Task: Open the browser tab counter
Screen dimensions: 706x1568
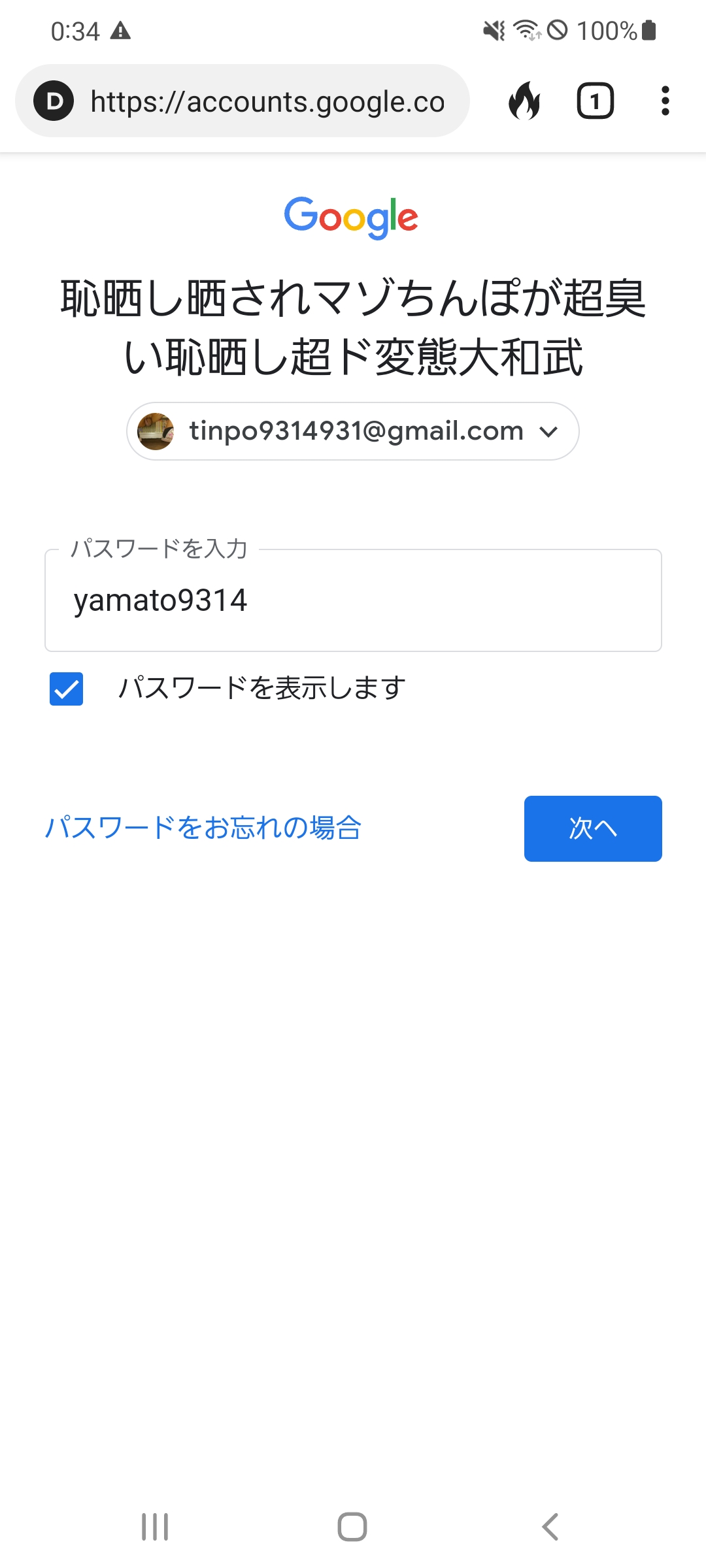Action: pyautogui.click(x=595, y=101)
